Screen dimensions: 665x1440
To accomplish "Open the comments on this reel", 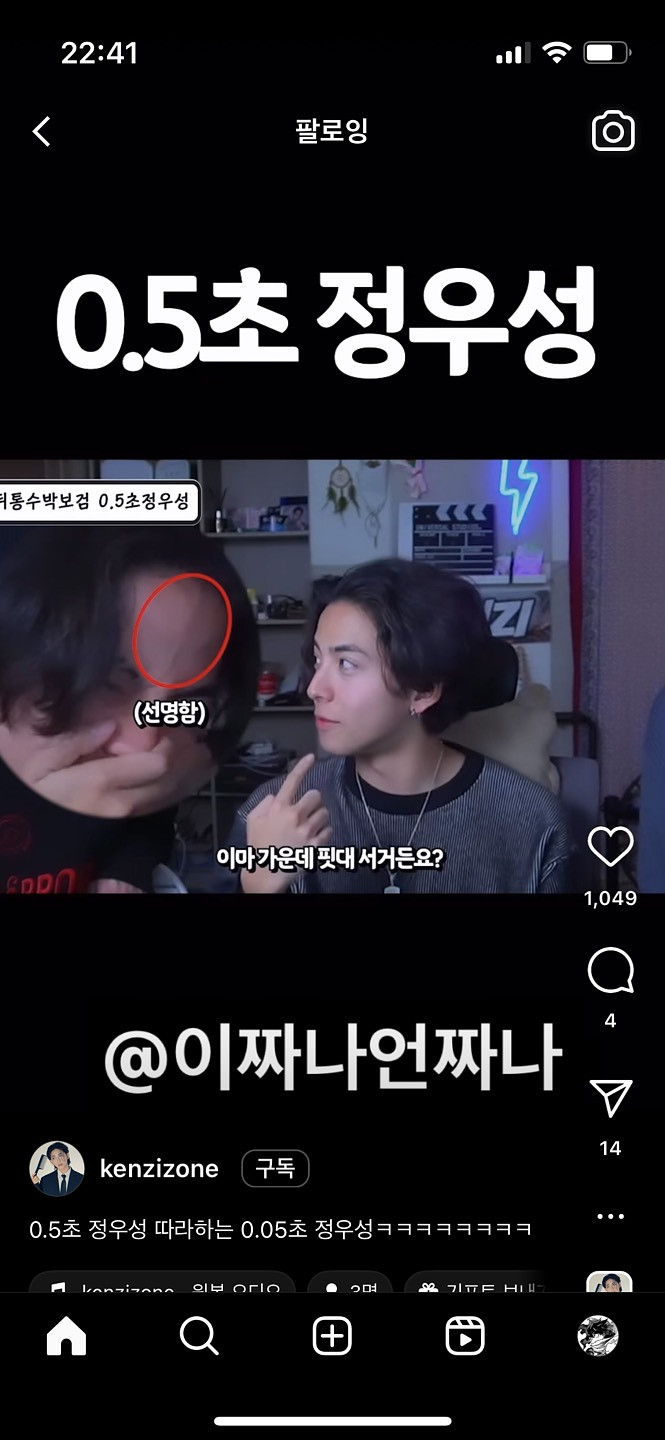I will click(x=610, y=971).
